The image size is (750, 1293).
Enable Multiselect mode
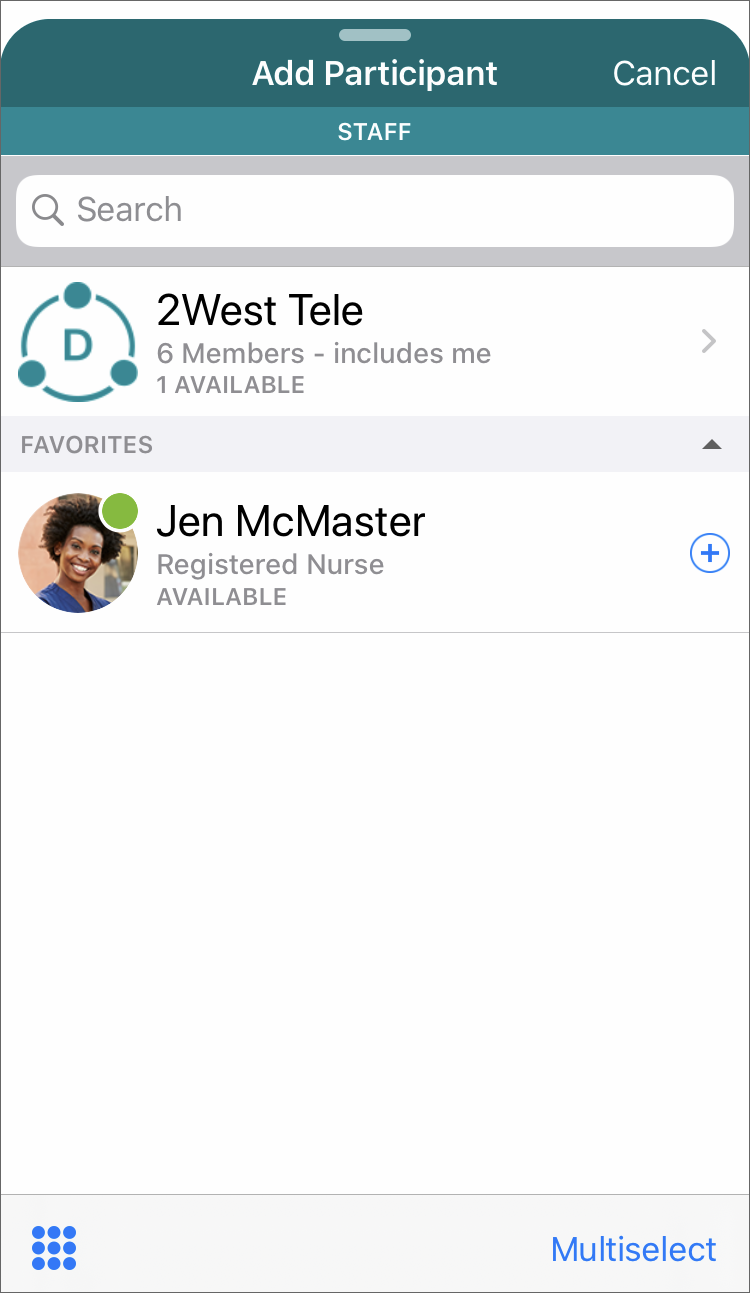(x=633, y=1249)
